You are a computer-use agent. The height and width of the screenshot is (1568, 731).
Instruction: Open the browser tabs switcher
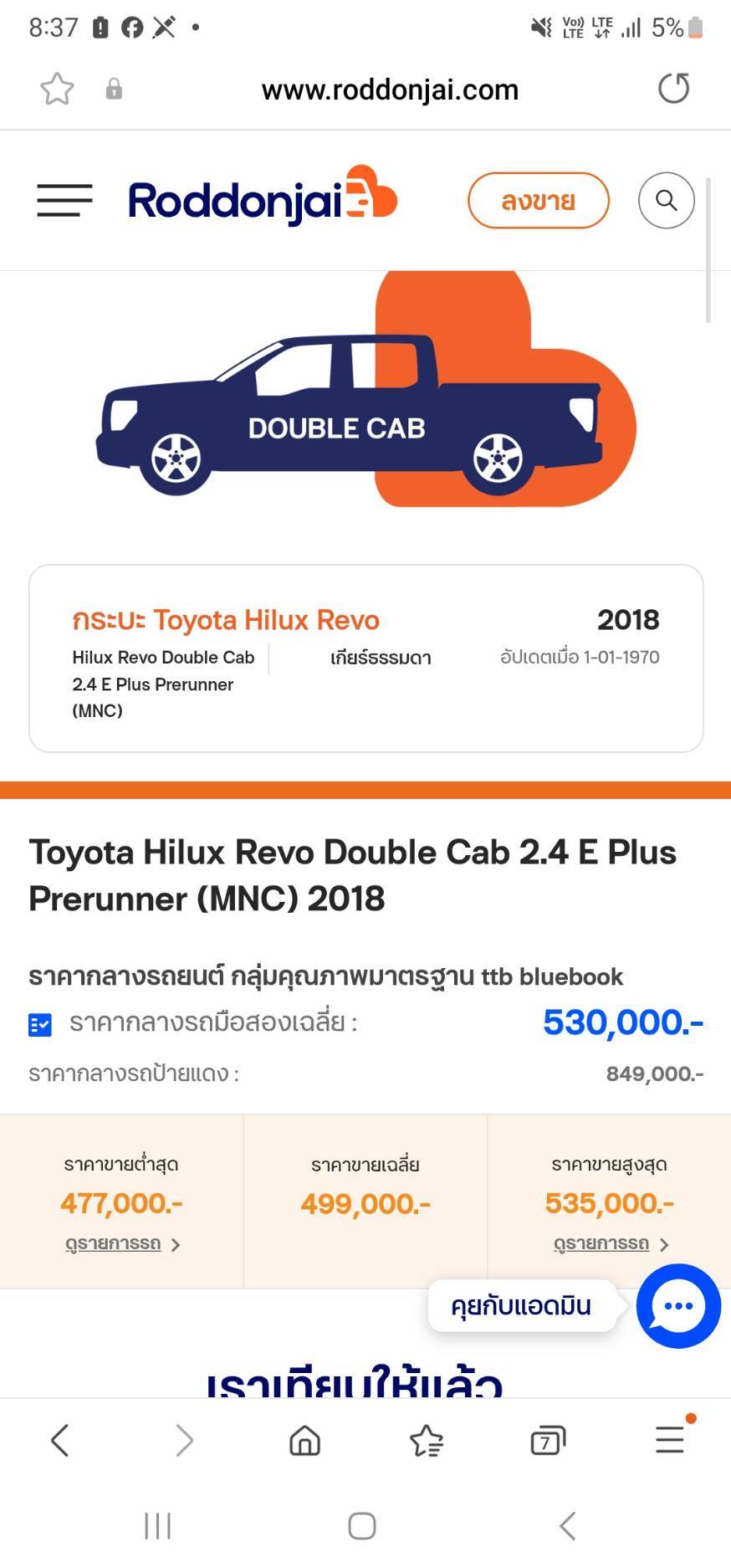[x=548, y=1441]
